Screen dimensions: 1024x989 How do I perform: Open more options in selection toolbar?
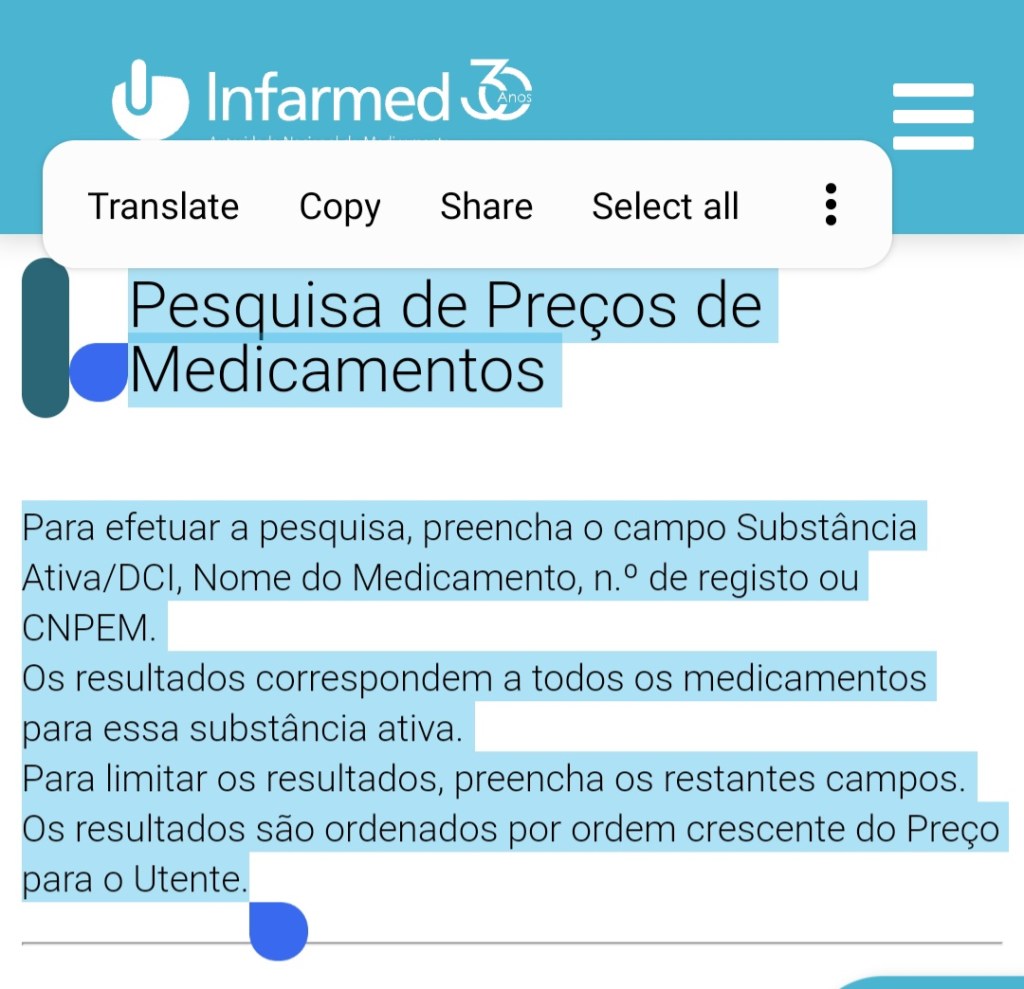pos(830,205)
